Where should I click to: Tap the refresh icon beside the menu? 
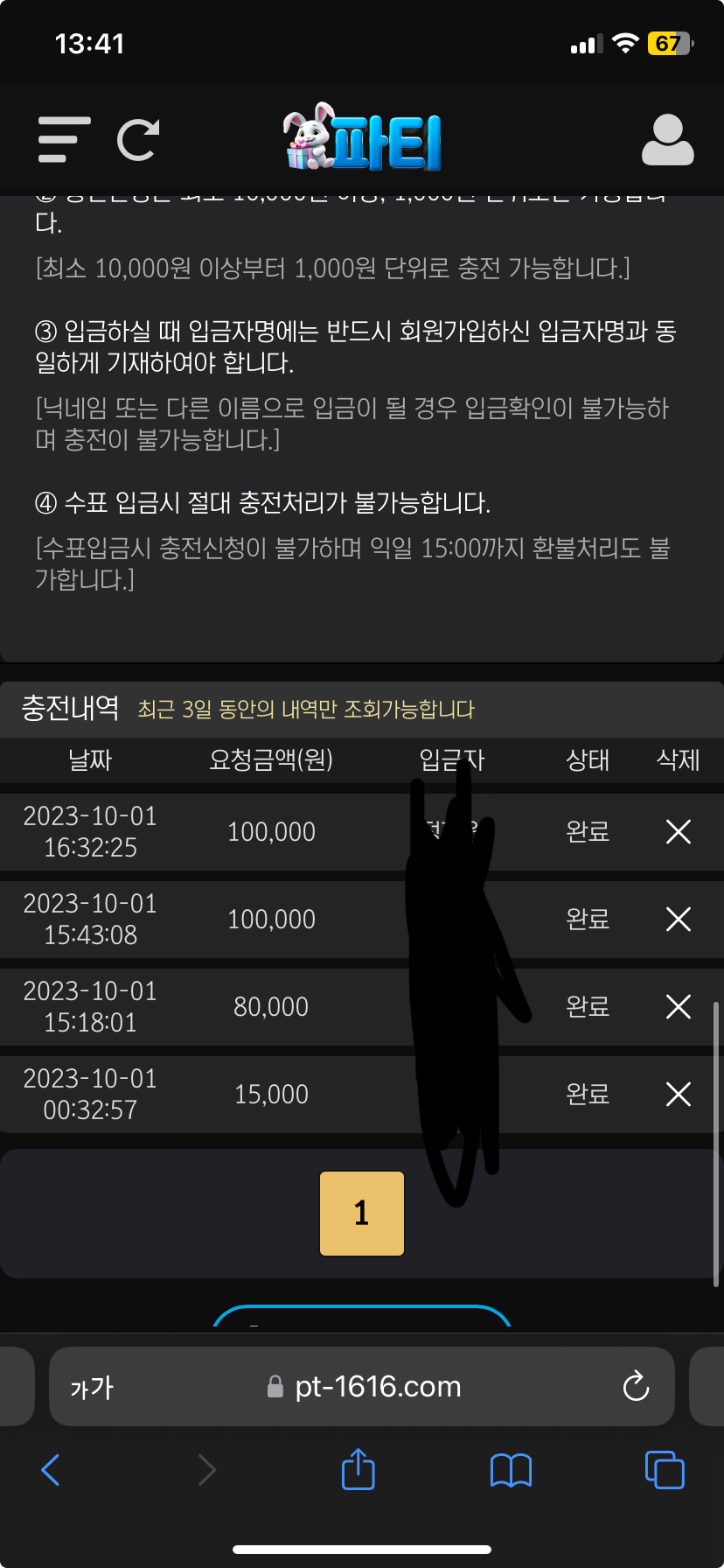coord(138,140)
